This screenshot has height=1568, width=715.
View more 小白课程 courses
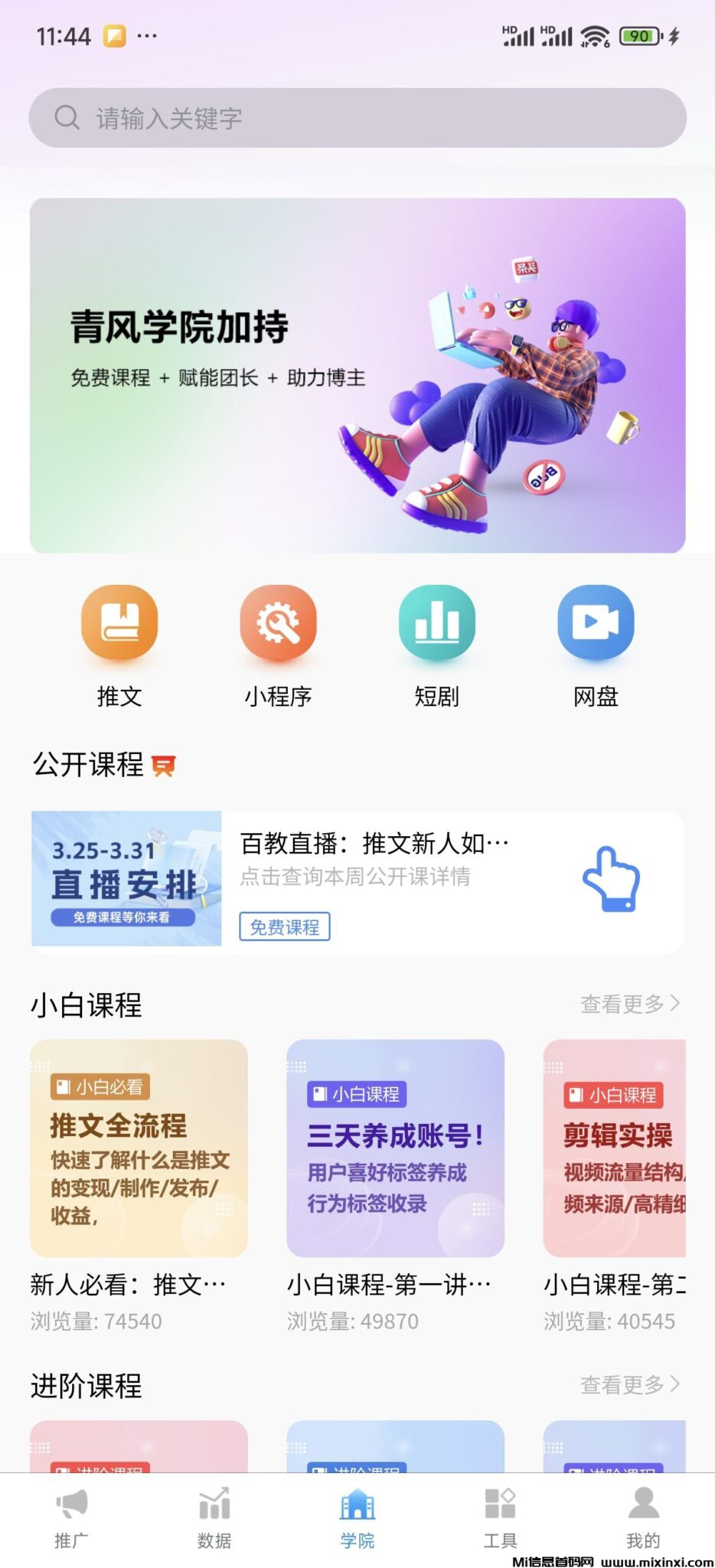[x=629, y=1004]
